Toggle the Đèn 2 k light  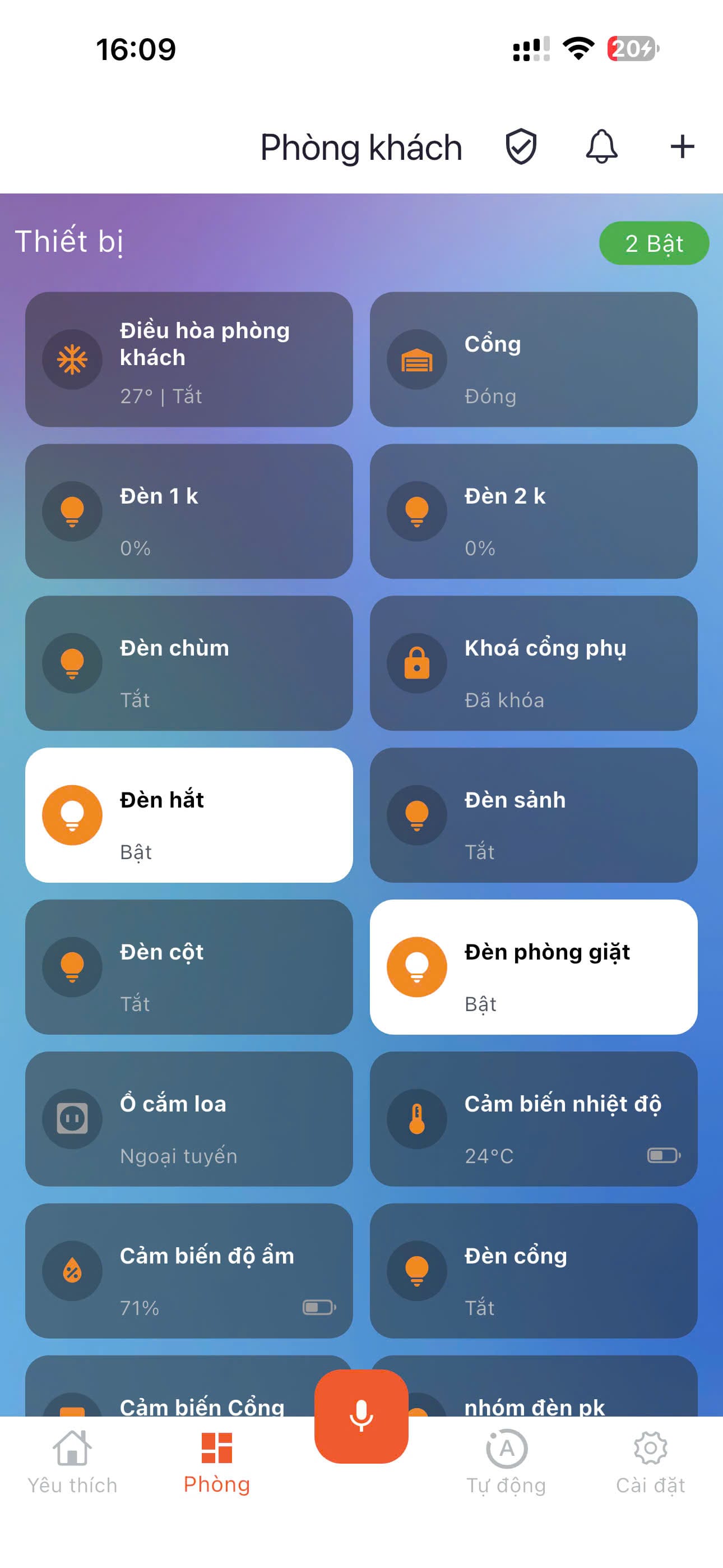(x=417, y=511)
